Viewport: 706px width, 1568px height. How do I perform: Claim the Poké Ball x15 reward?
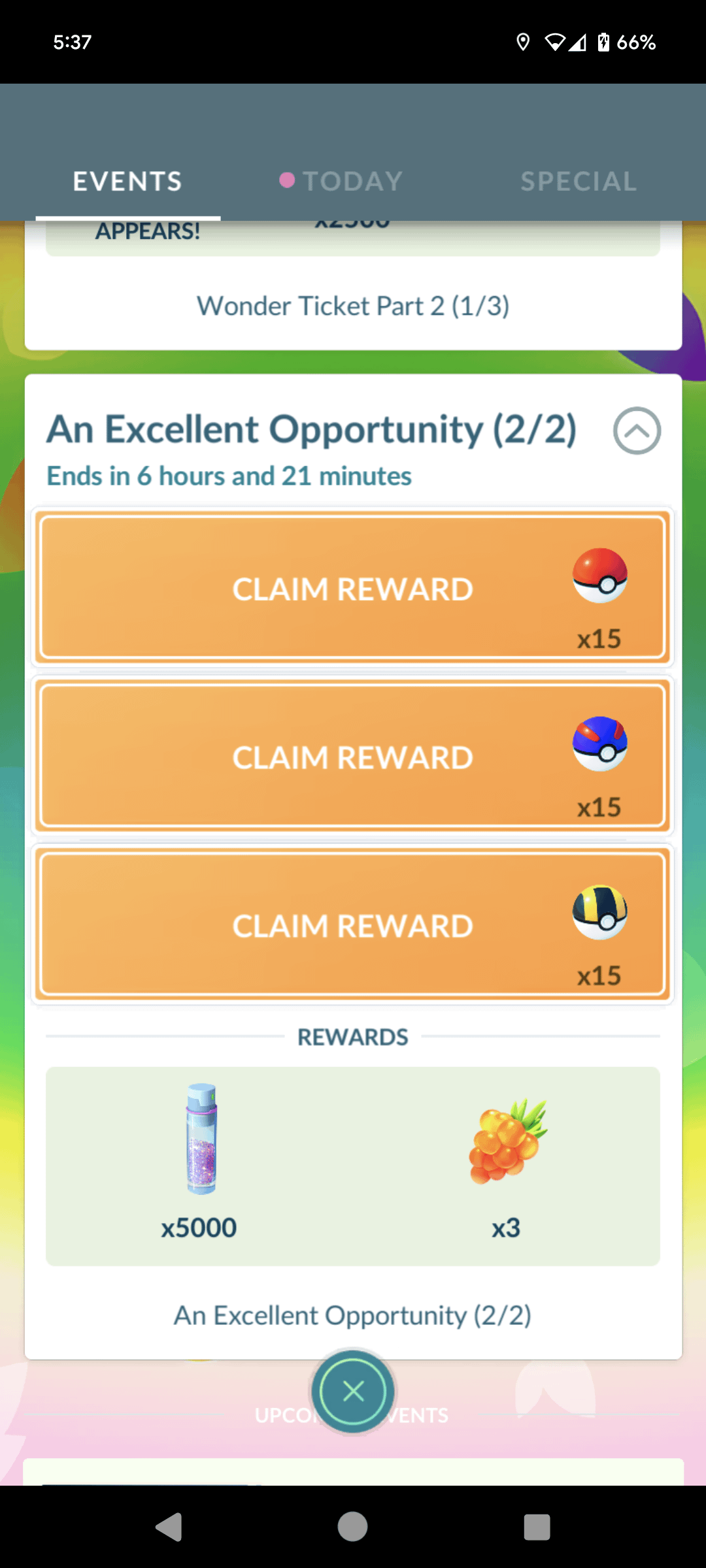pyautogui.click(x=353, y=589)
